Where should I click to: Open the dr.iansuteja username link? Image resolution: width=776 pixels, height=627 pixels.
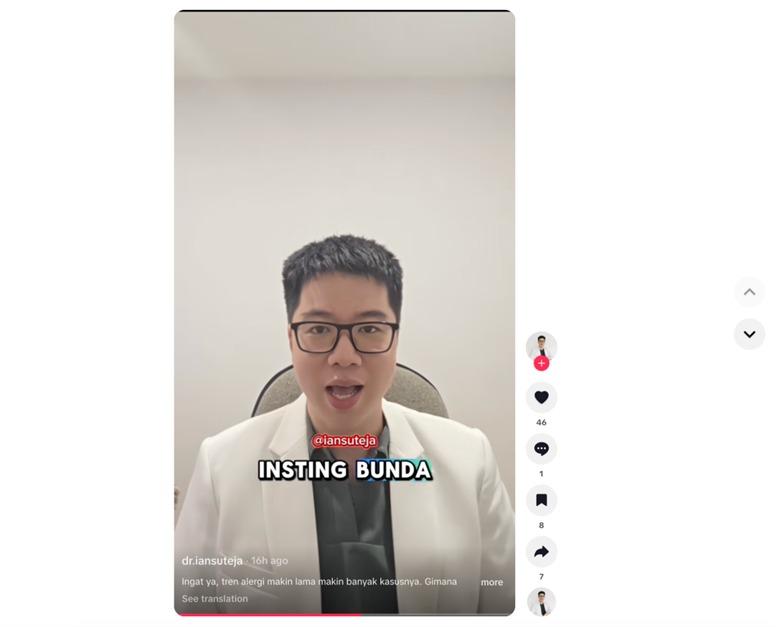coord(212,561)
